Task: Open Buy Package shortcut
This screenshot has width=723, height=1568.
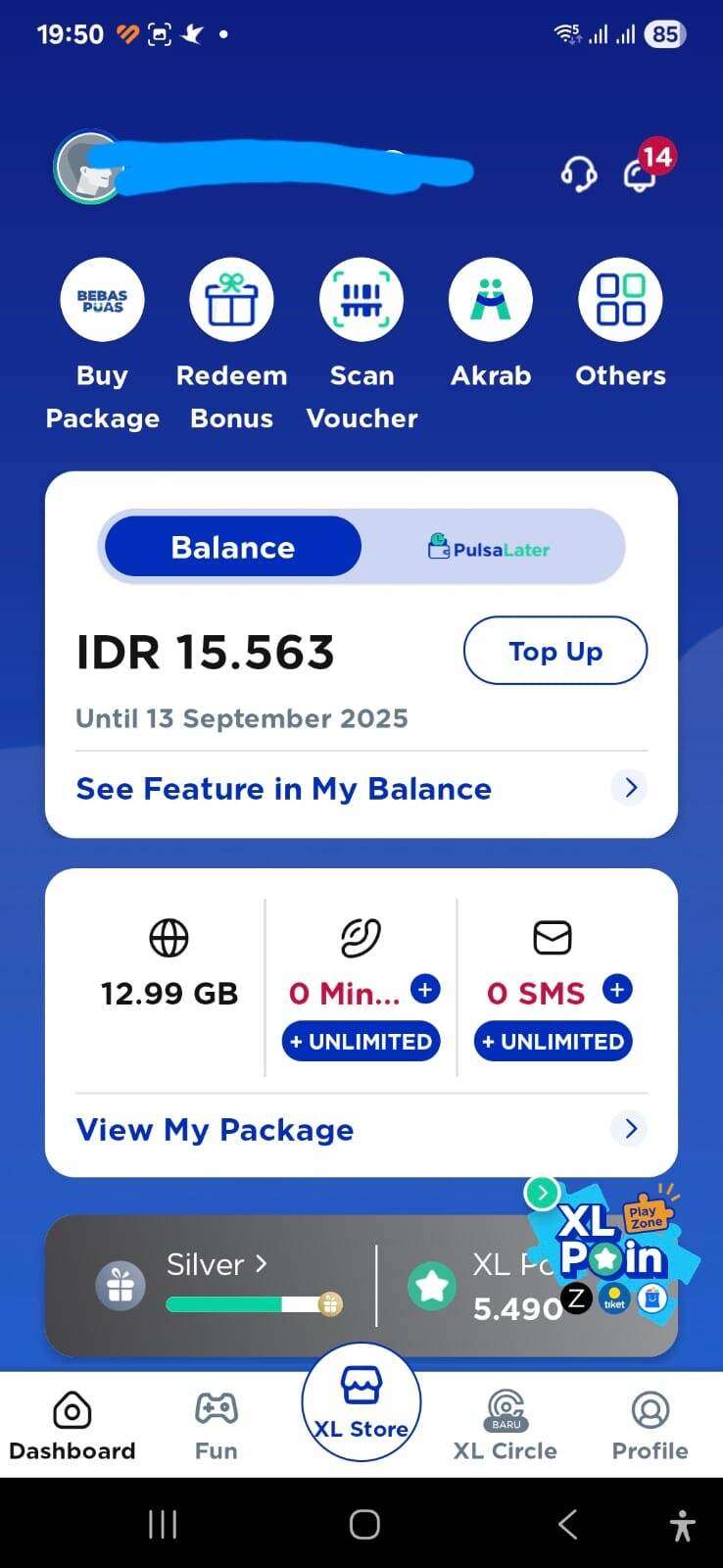Action: [102, 345]
